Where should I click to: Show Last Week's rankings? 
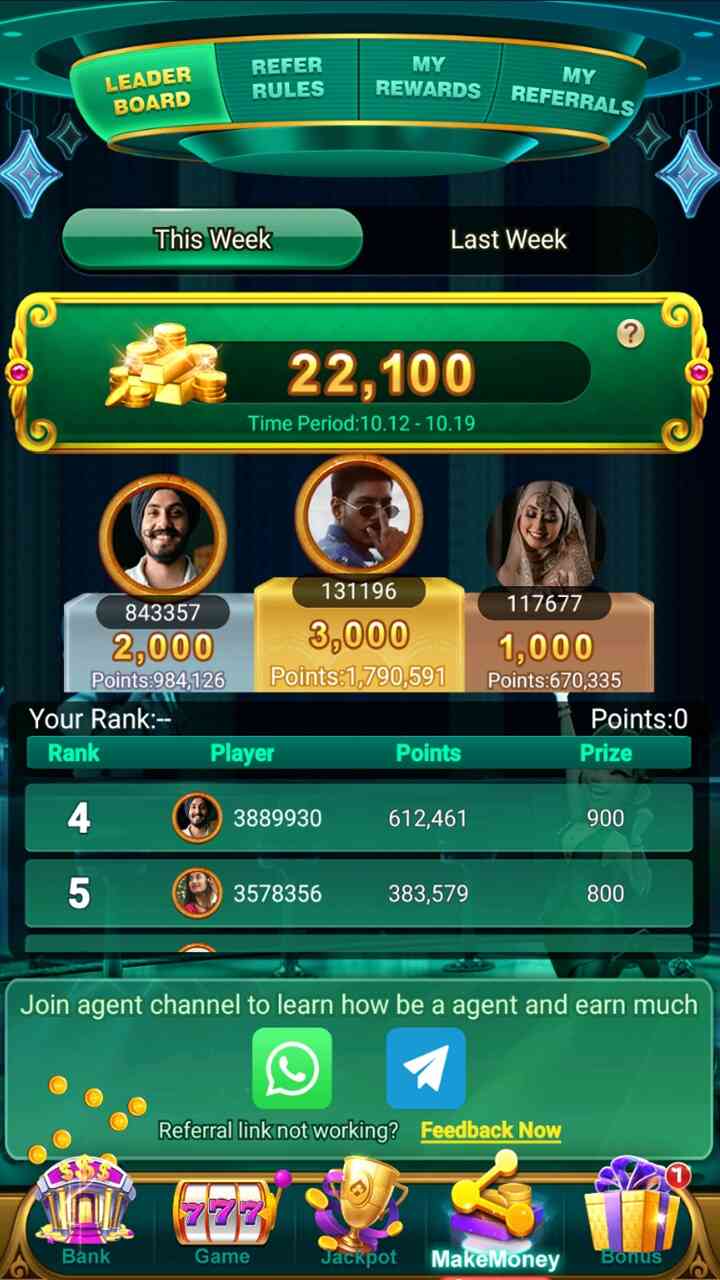[508, 239]
